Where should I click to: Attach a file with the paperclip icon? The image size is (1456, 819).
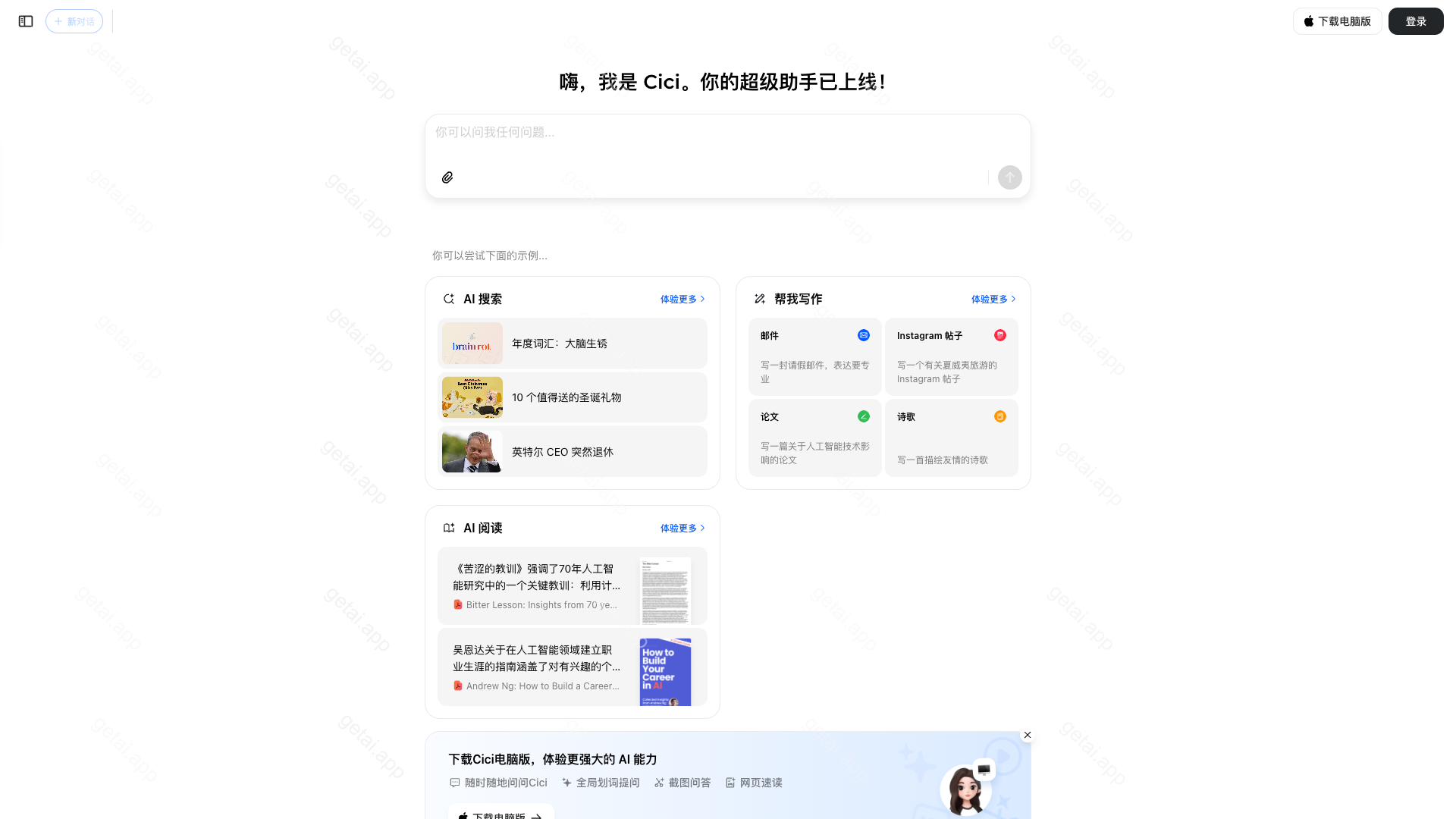point(447,177)
